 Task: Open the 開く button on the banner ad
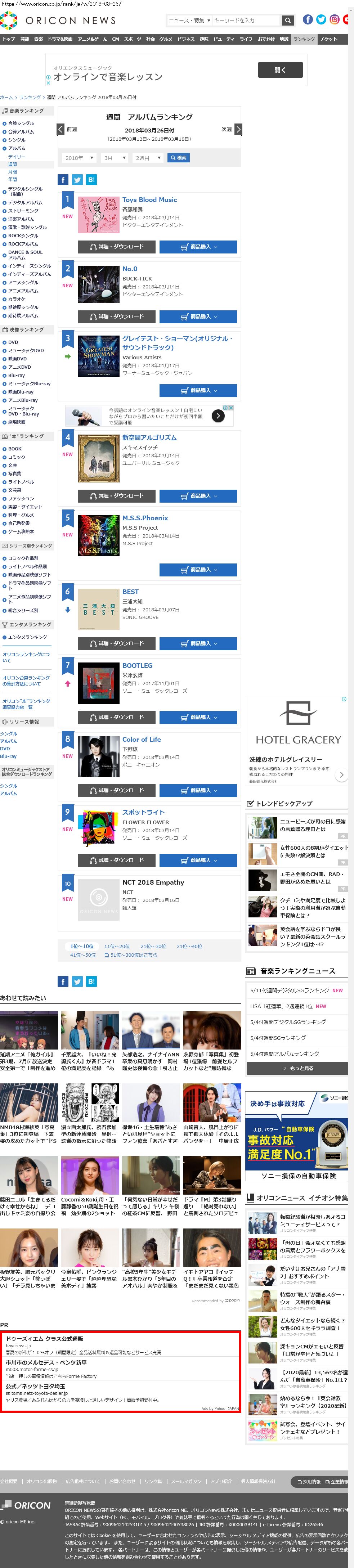click(x=280, y=70)
